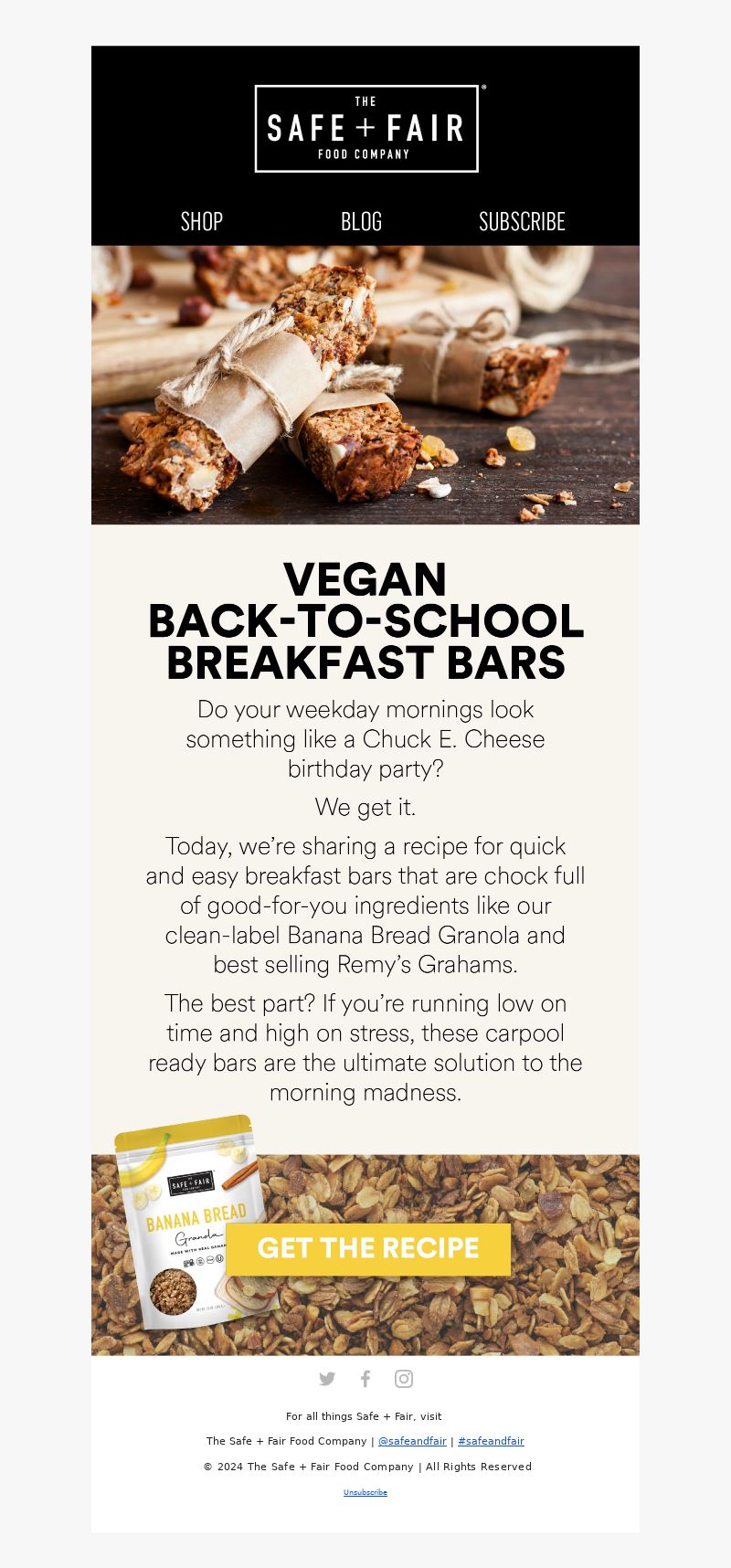
Task: Tap the Unsubscribe link
Action: (x=365, y=1492)
